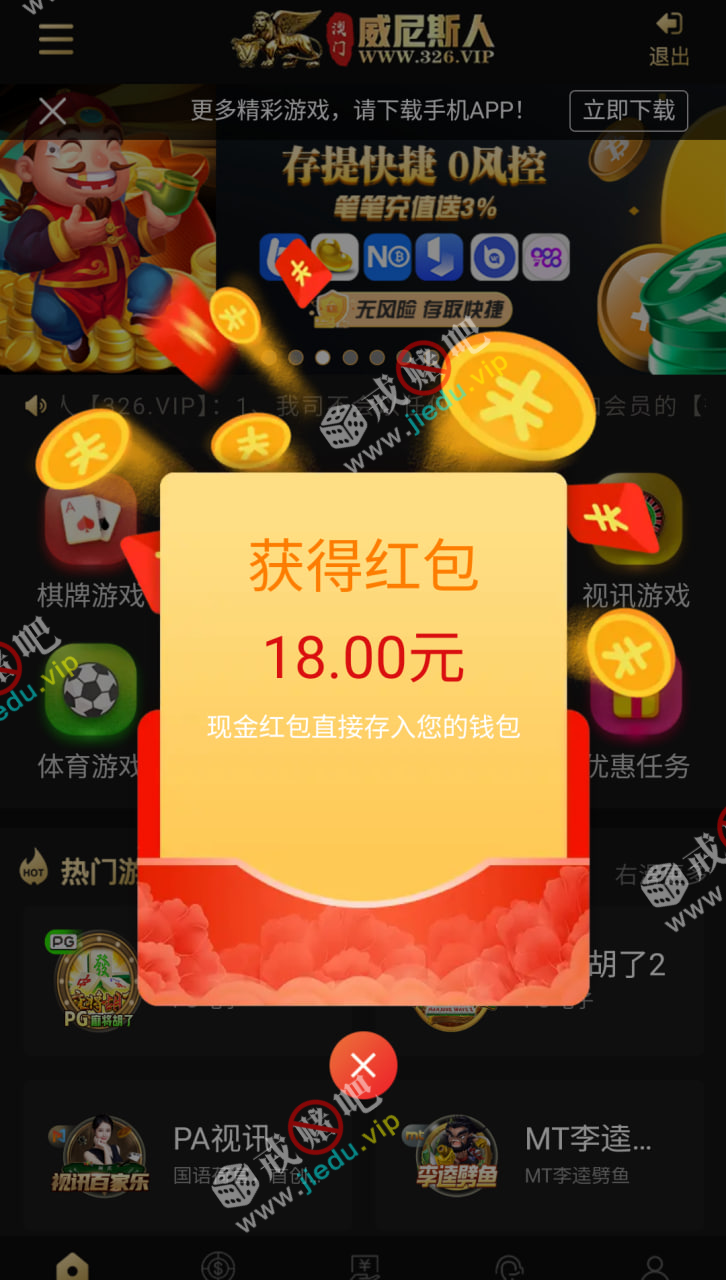Dismiss the app download banner
Image resolution: width=726 pixels, height=1280 pixels.
pyautogui.click(x=52, y=110)
